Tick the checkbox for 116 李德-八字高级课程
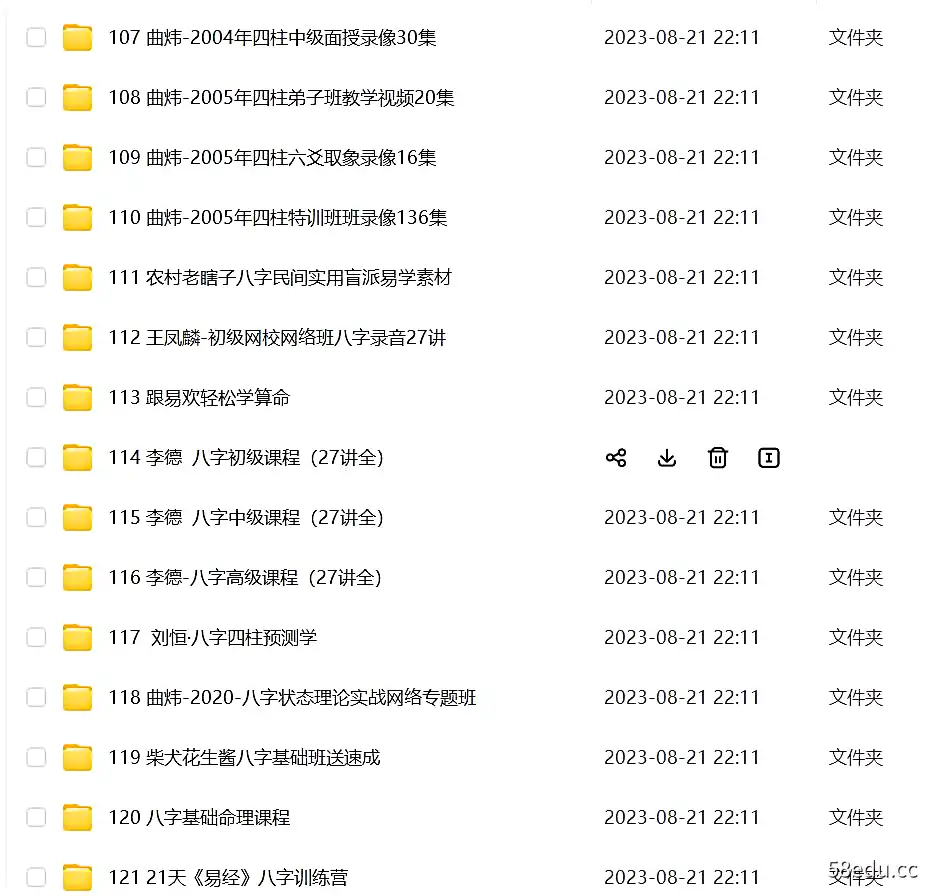 (36, 578)
